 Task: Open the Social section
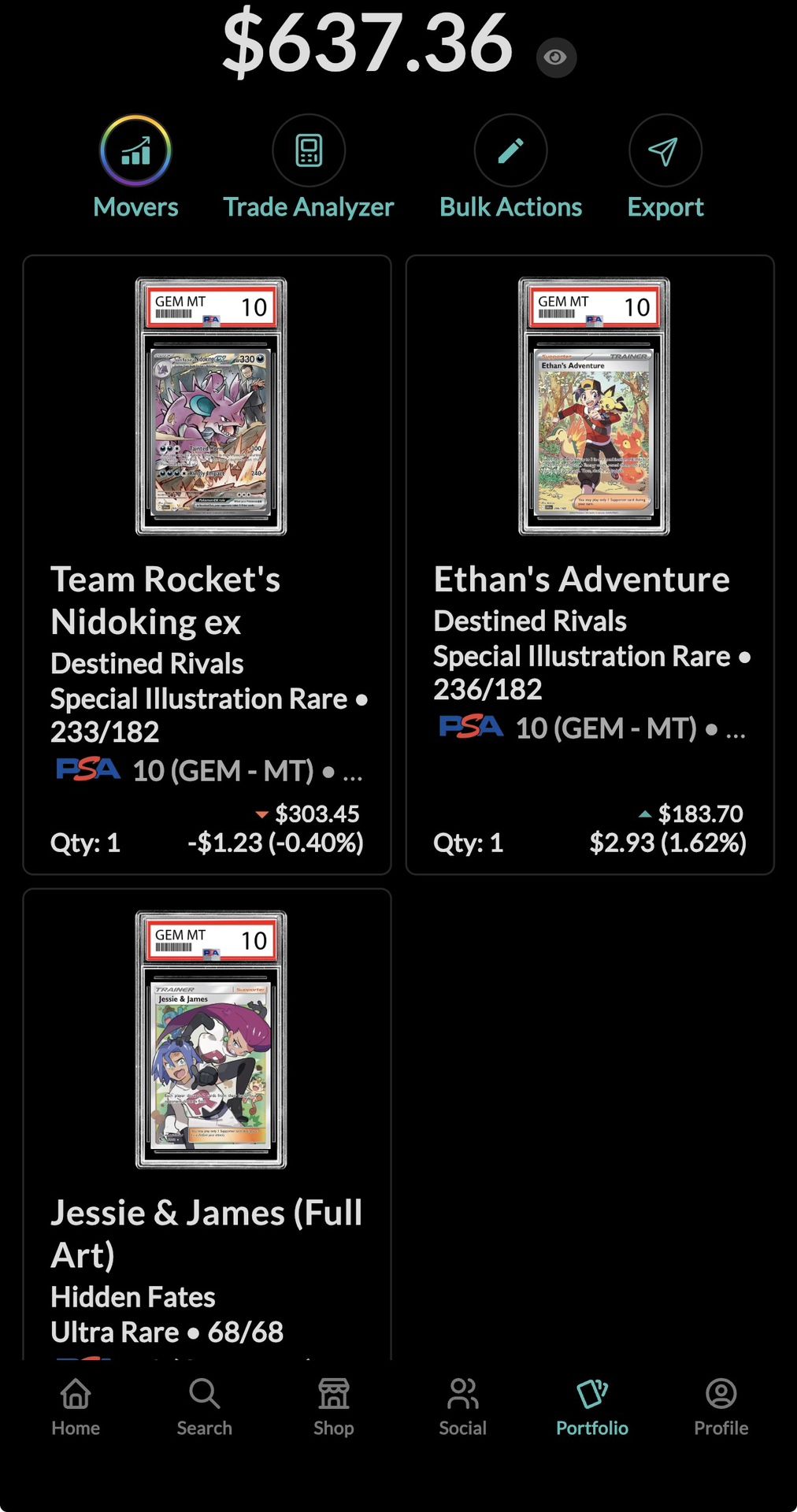462,1406
